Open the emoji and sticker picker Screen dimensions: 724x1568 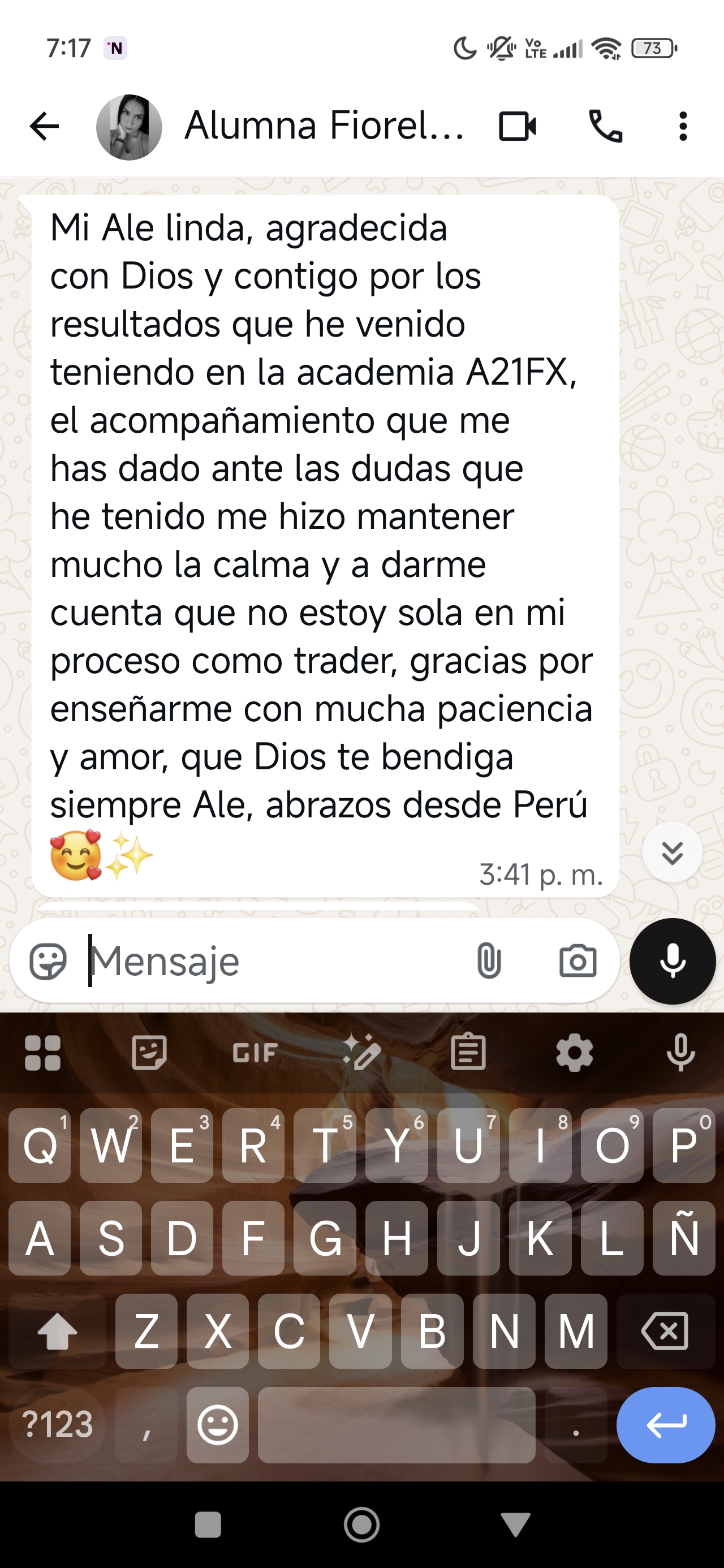point(48,961)
